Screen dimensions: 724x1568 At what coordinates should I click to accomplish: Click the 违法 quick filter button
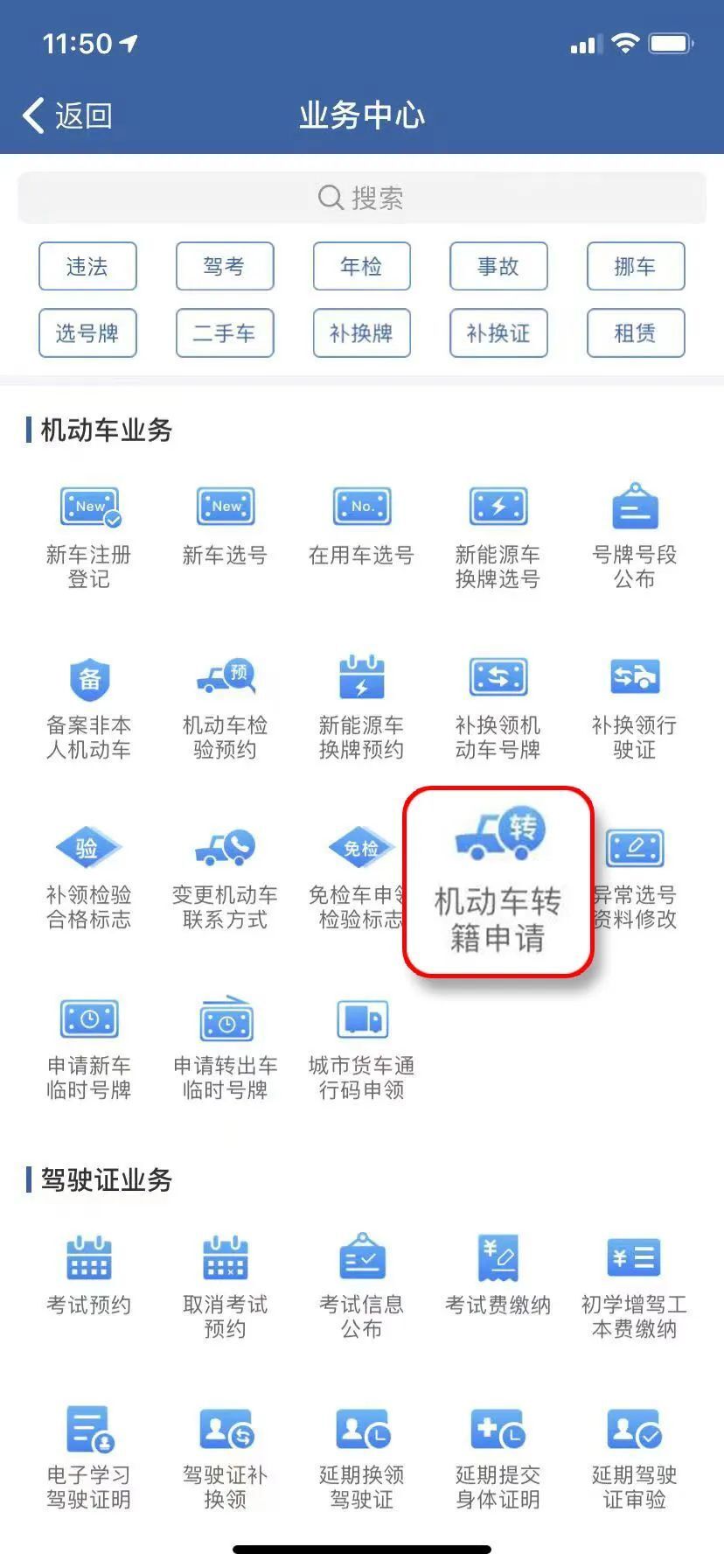pyautogui.click(x=87, y=267)
